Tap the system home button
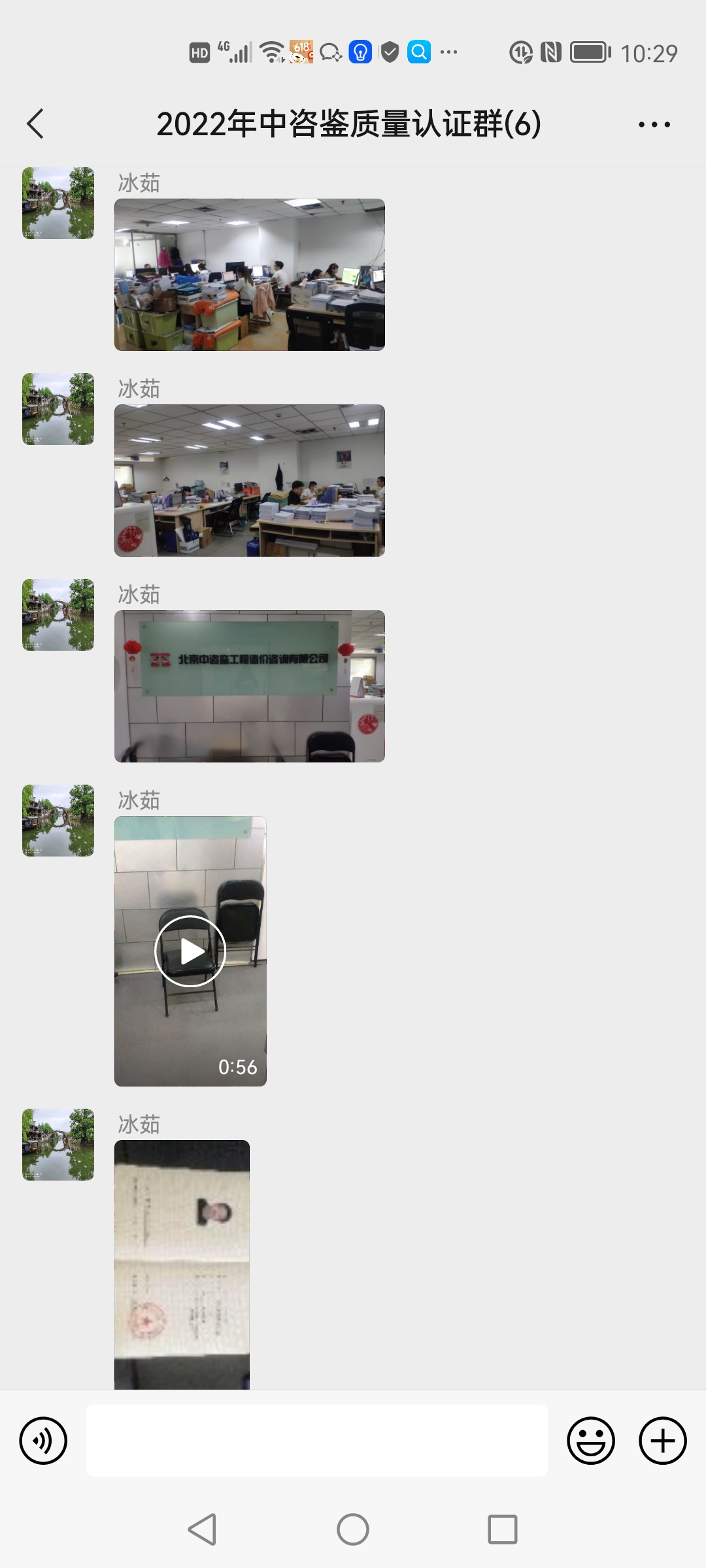Viewport: 706px width, 1568px height. click(353, 1529)
